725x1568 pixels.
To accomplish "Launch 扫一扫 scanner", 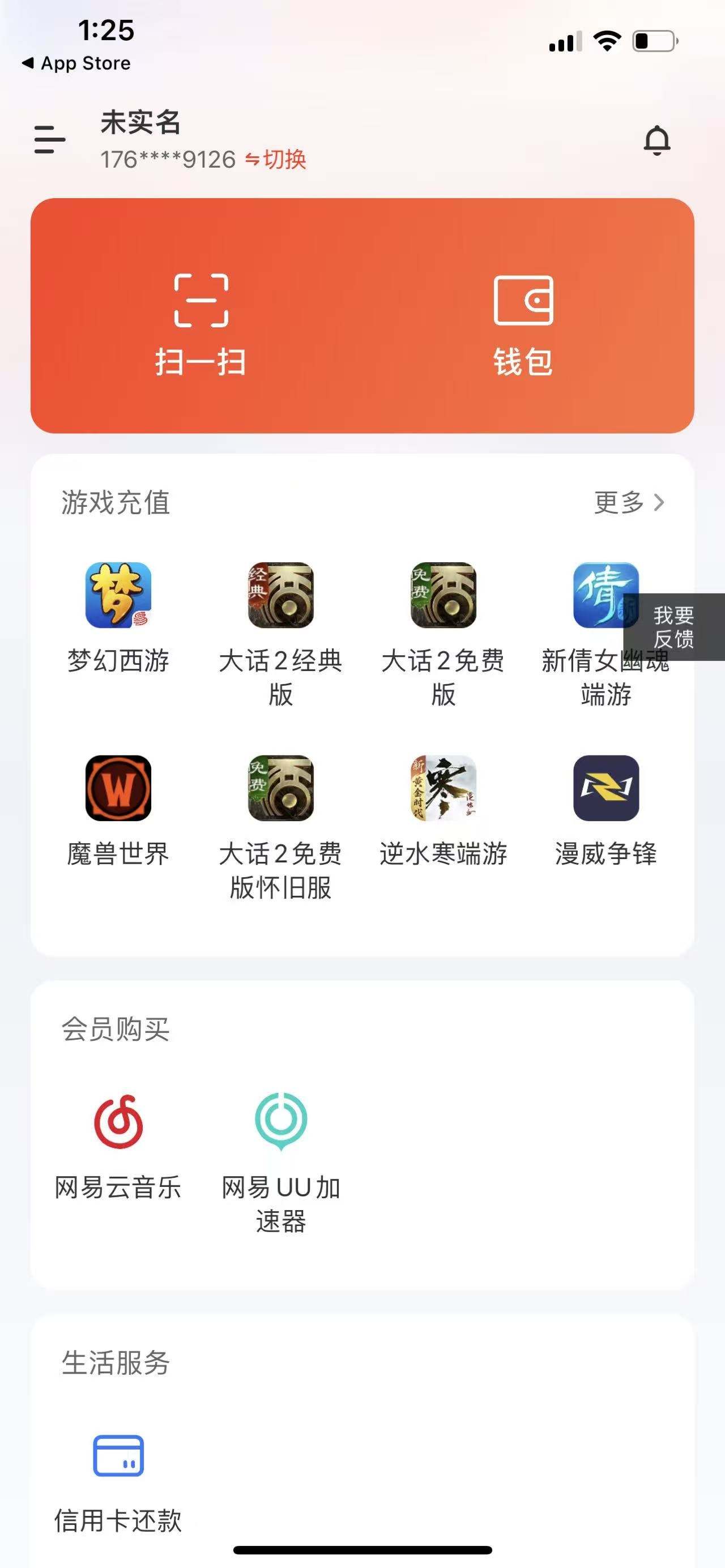I will point(201,323).
